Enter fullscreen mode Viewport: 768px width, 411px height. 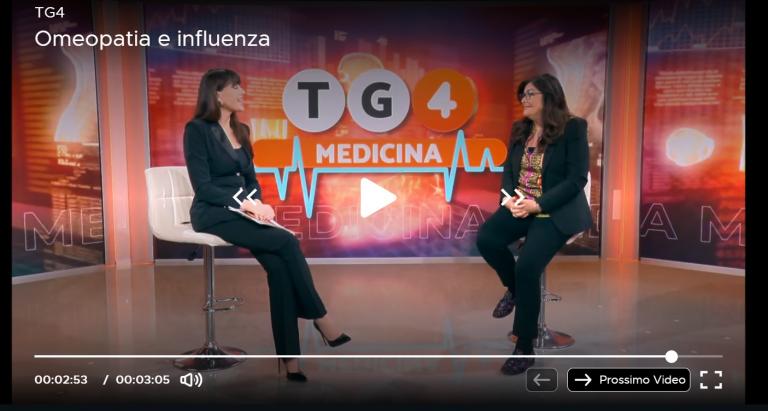click(710, 380)
